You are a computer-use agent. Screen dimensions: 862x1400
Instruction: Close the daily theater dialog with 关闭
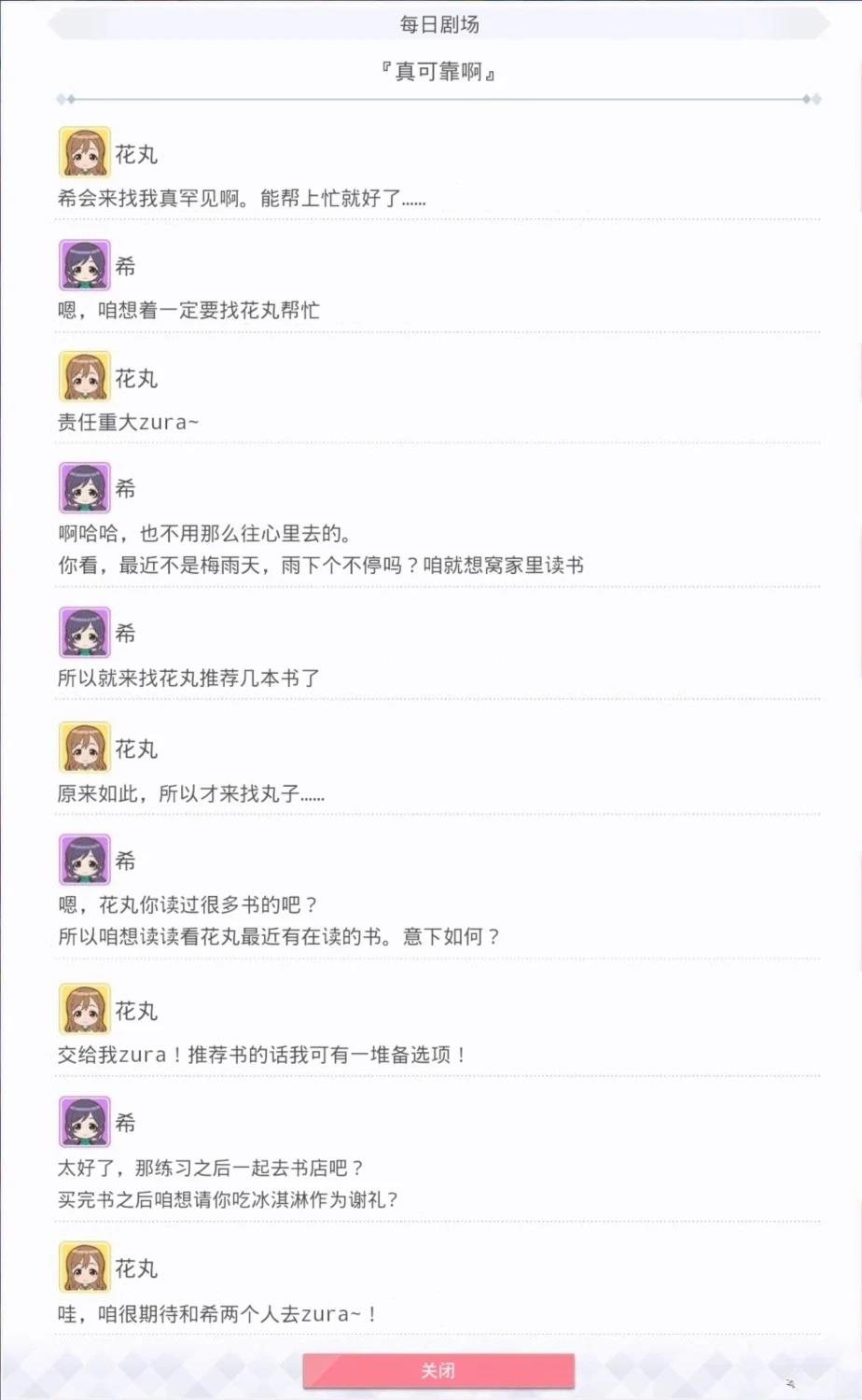[438, 1370]
